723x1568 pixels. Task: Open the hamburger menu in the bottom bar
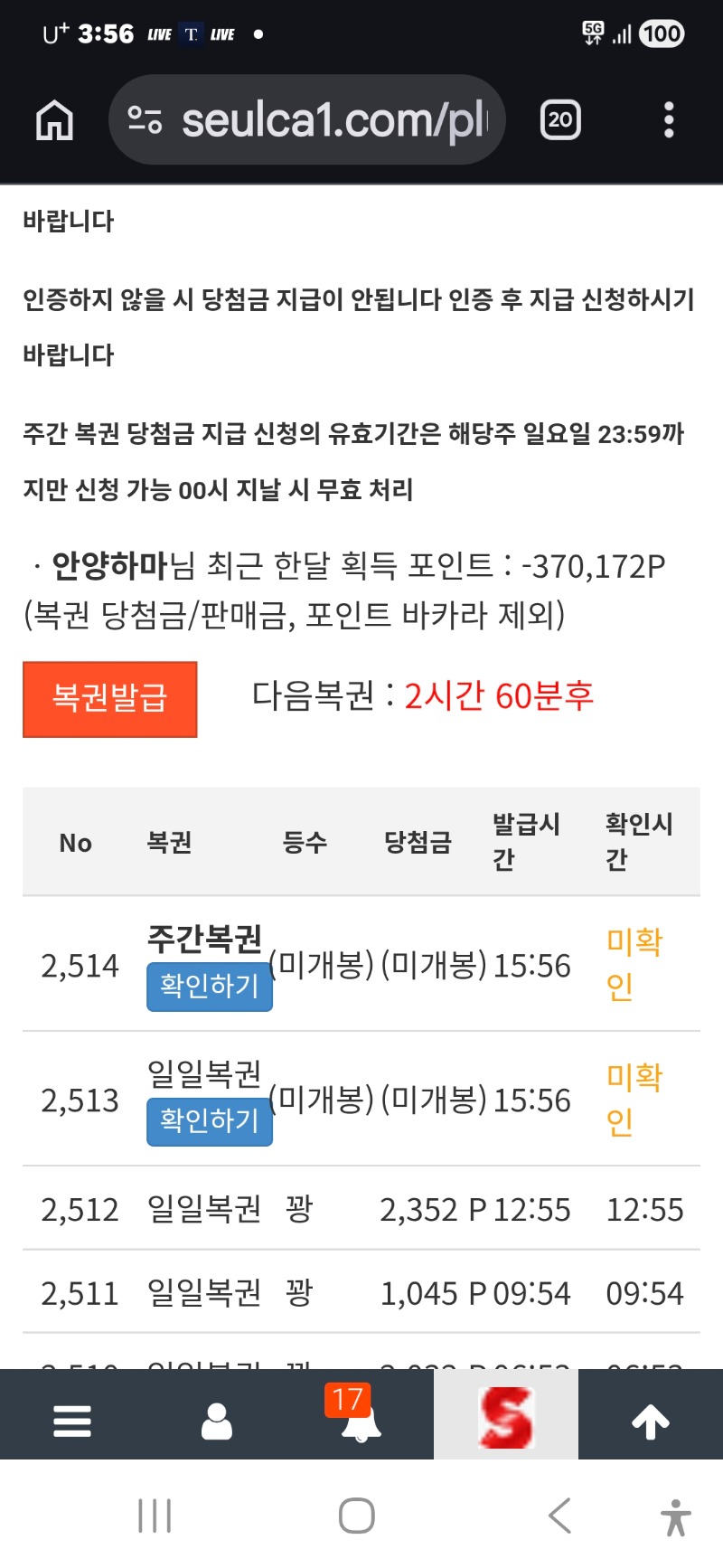coord(72,1421)
